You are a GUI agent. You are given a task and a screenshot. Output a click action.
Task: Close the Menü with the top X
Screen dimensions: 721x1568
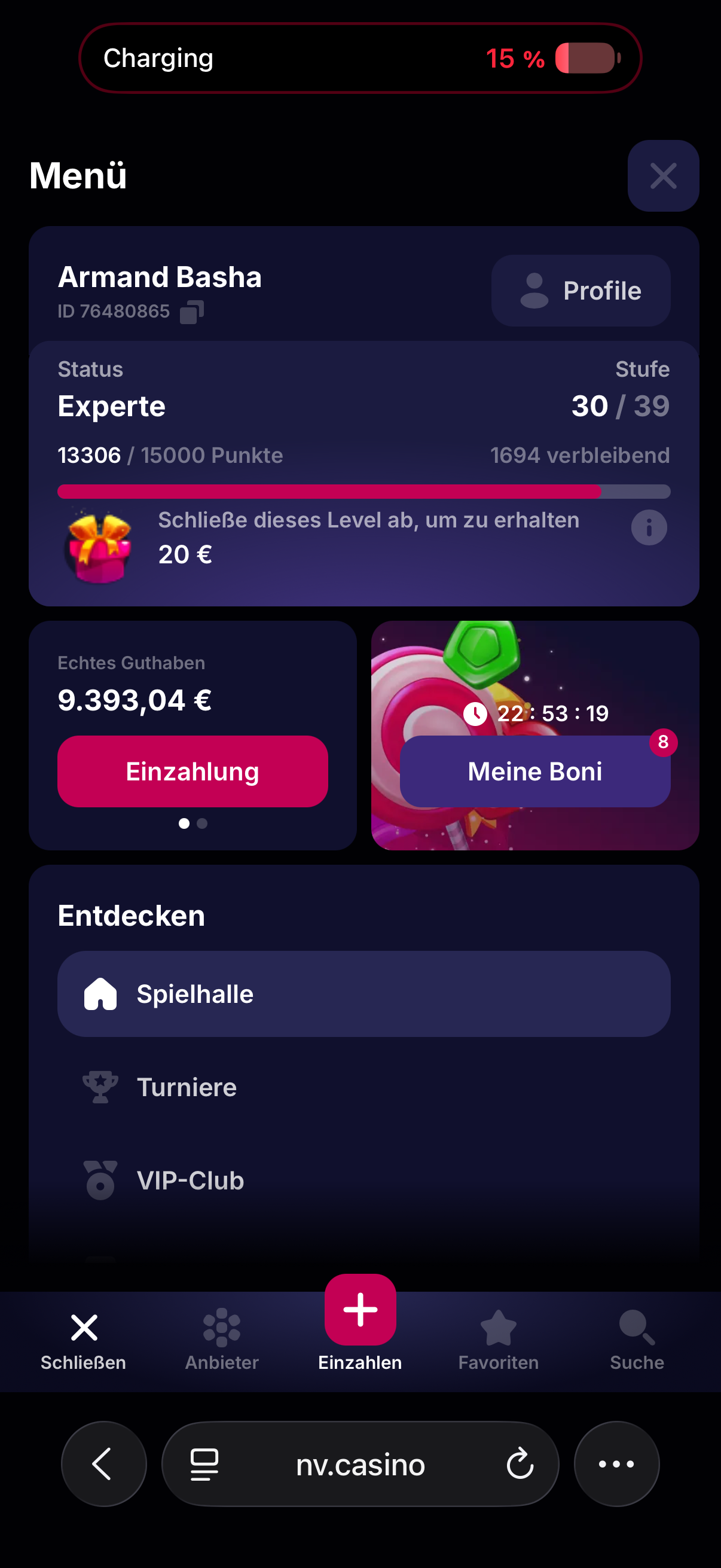click(x=662, y=176)
